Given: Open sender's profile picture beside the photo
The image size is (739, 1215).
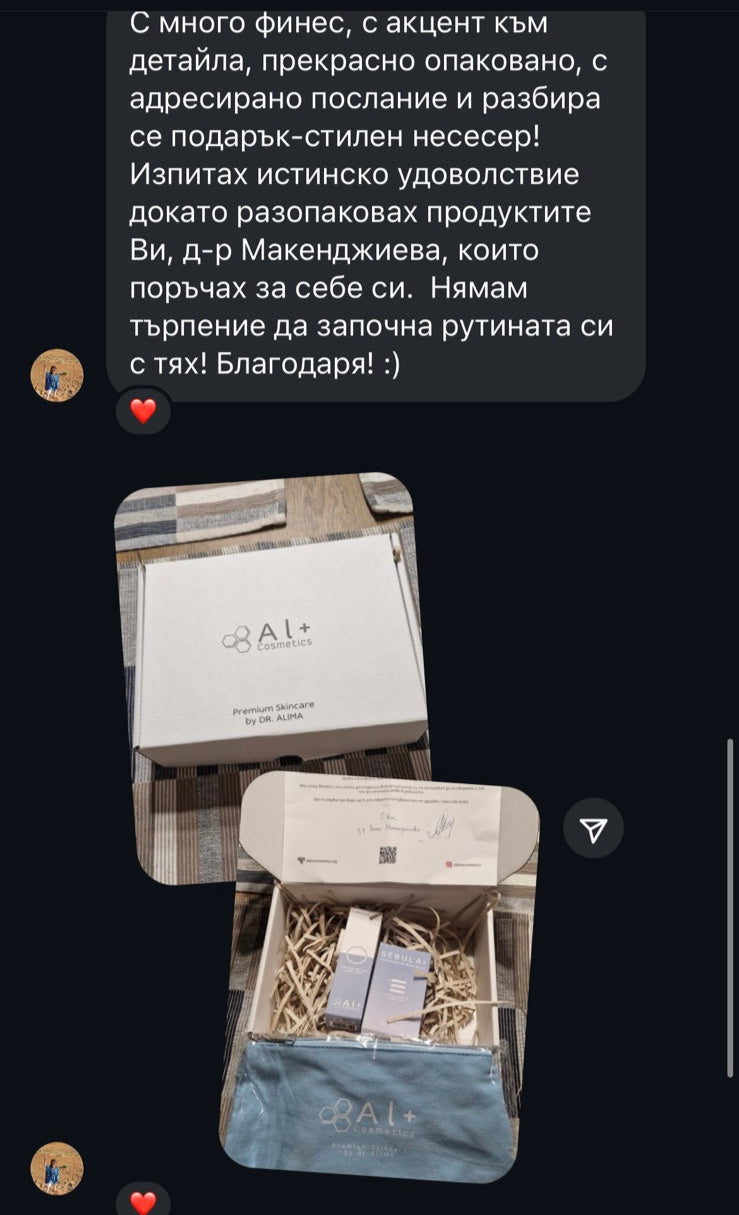Looking at the screenshot, I should [x=57, y=1168].
